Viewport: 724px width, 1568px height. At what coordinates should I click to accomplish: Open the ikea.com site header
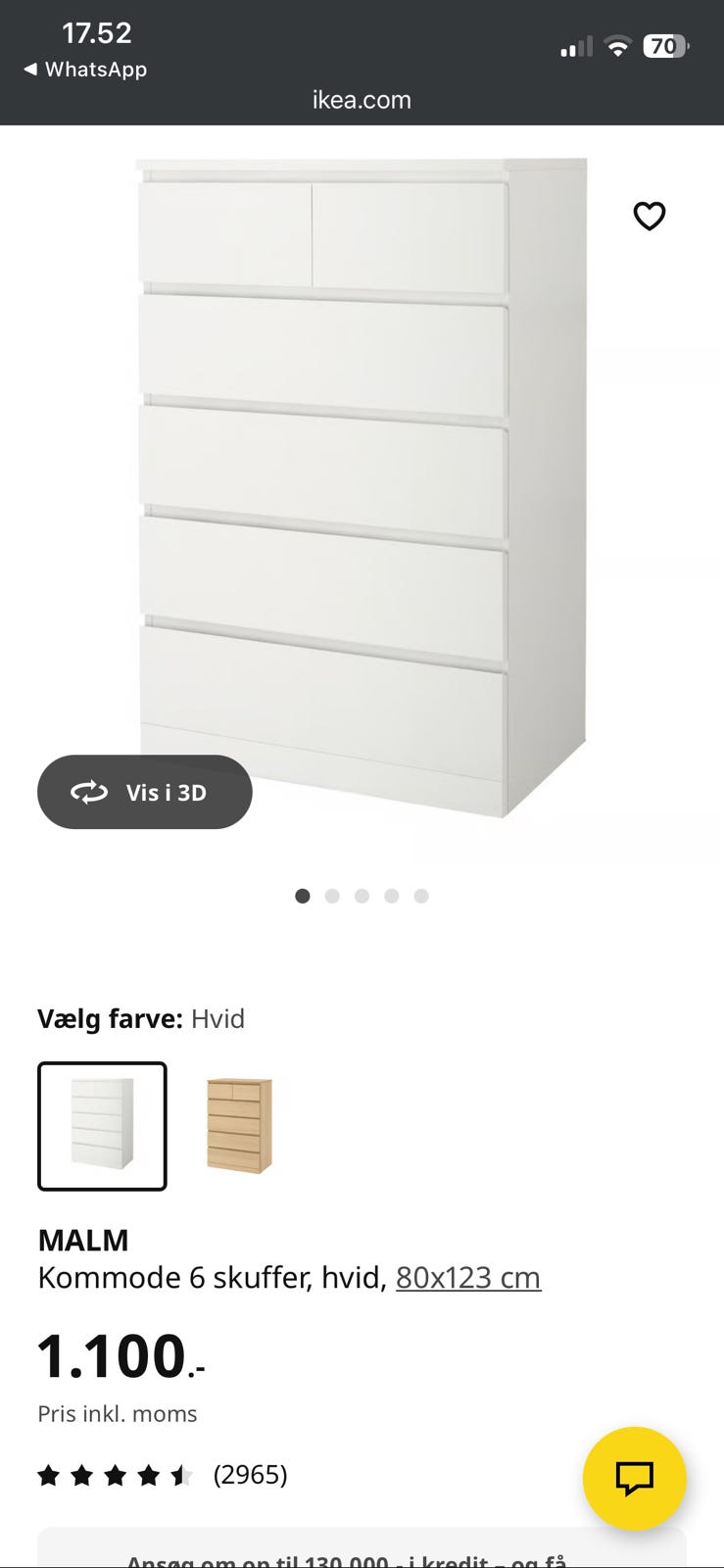361,99
